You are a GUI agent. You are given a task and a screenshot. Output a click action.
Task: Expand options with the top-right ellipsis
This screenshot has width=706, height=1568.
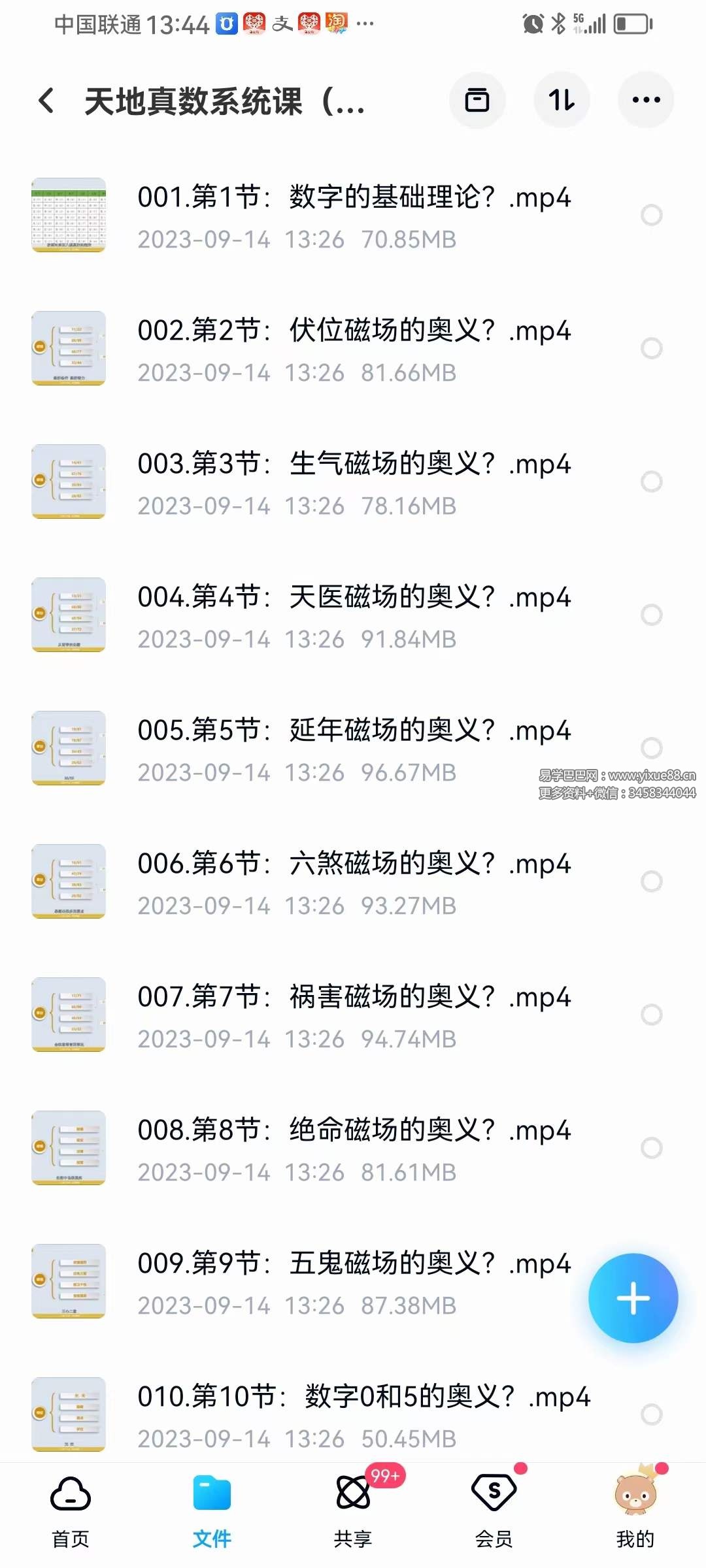click(x=645, y=99)
